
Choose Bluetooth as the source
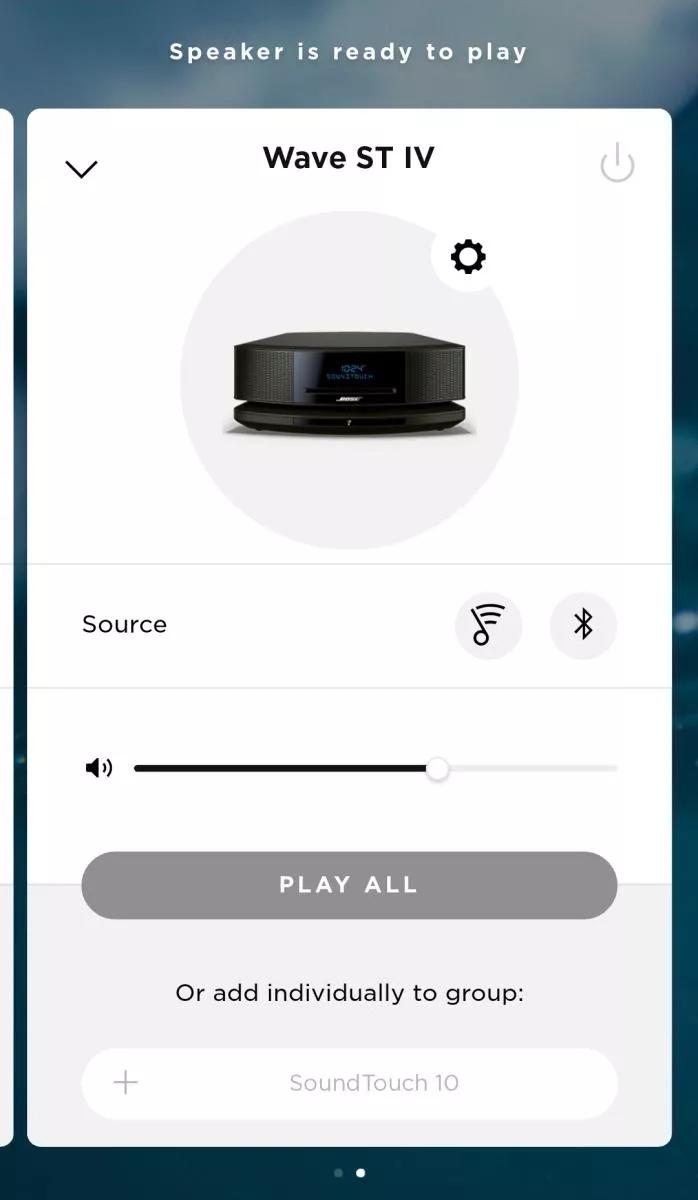pos(583,625)
